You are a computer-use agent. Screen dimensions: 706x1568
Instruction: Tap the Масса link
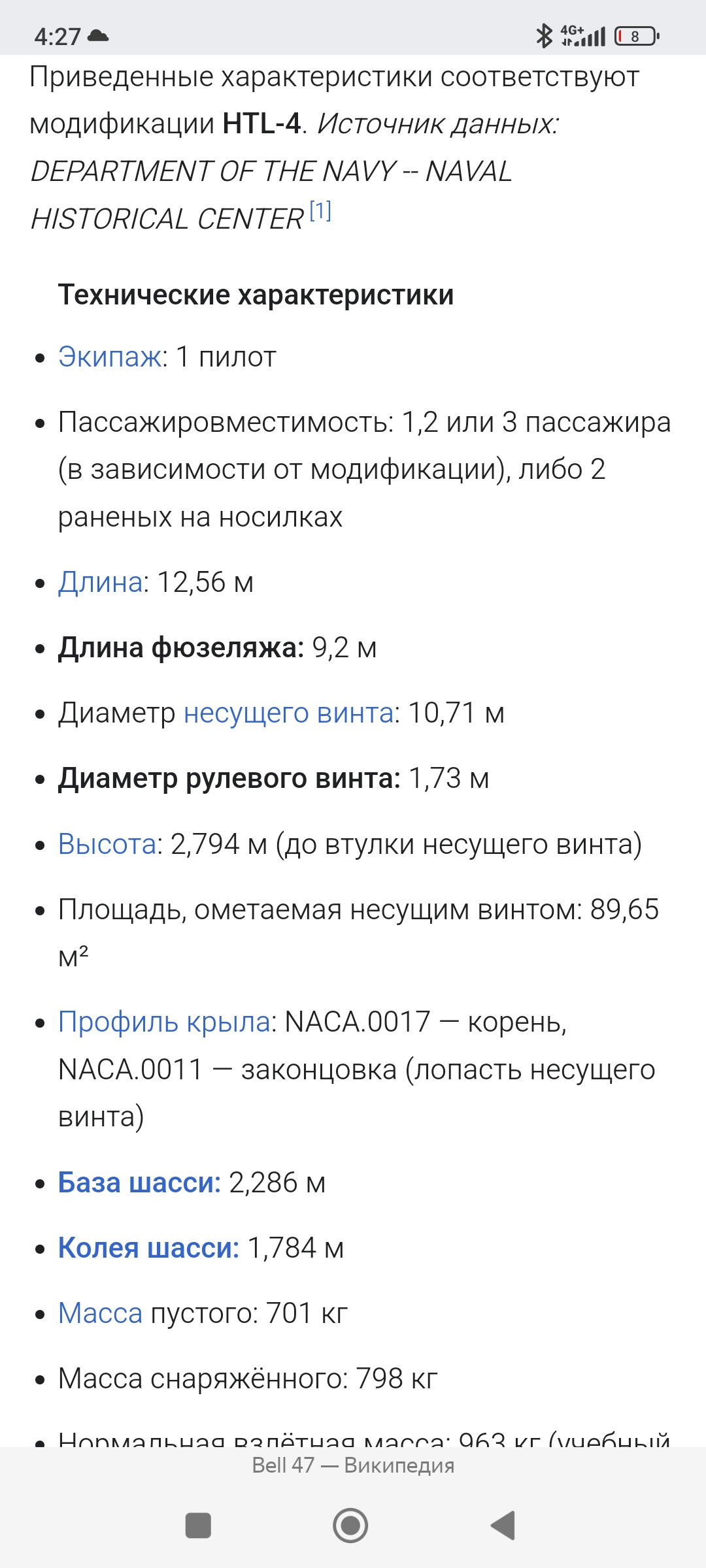[100, 1313]
